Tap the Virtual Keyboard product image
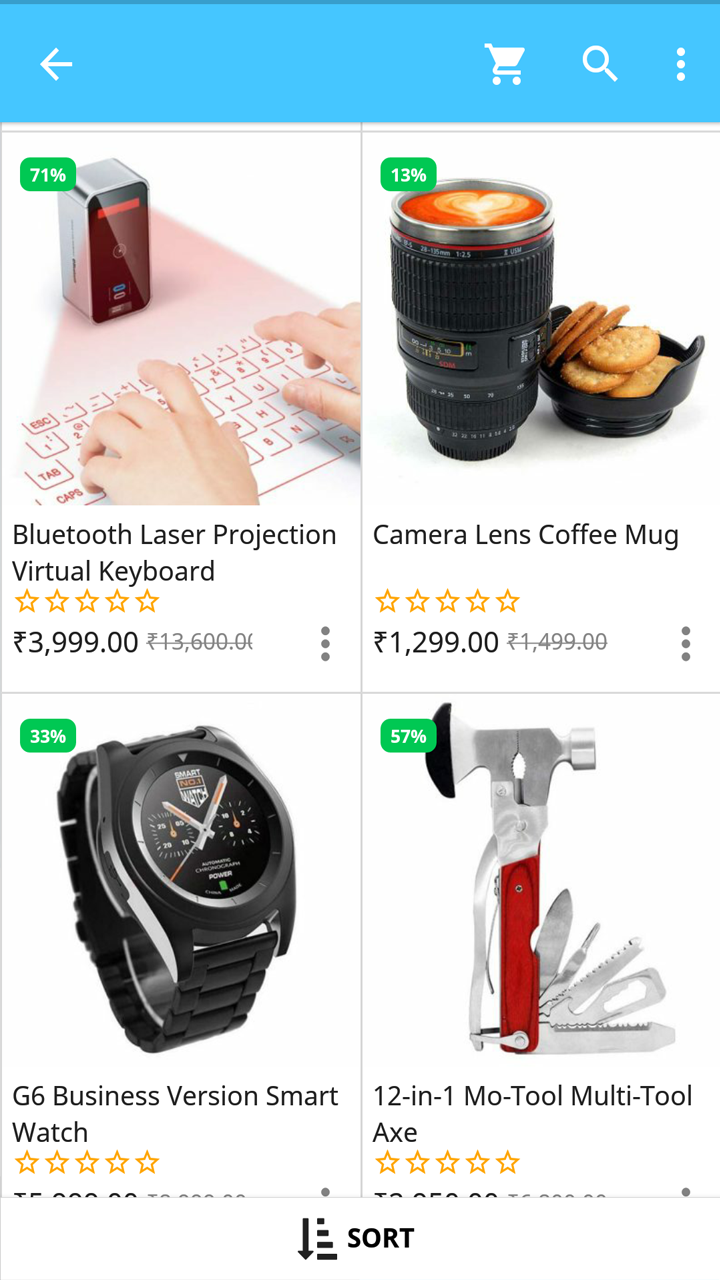This screenshot has height=1280, width=720. (x=180, y=320)
